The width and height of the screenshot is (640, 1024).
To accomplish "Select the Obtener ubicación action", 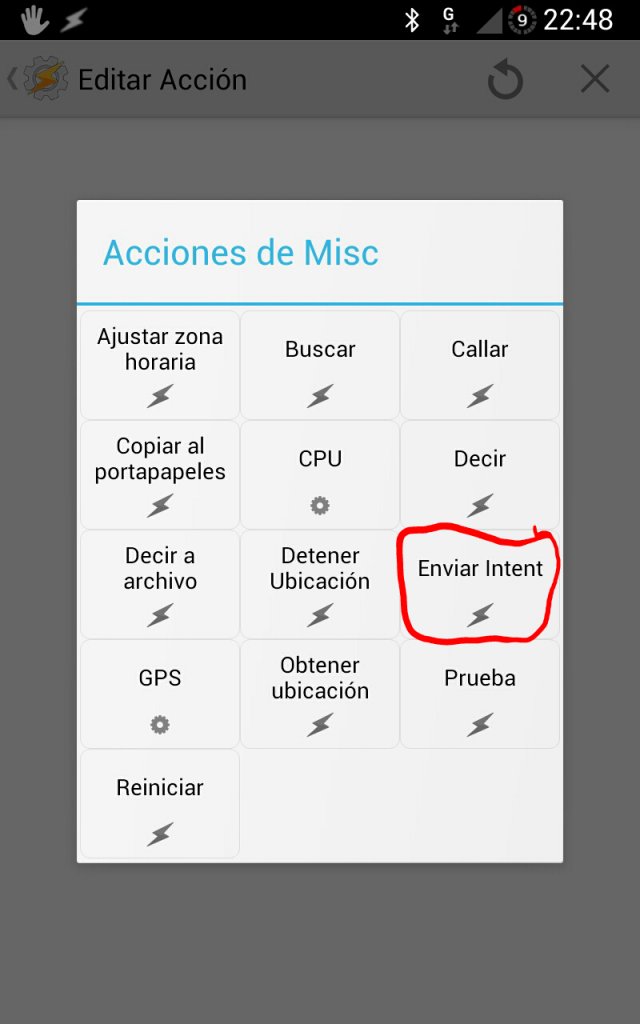I will (x=320, y=694).
